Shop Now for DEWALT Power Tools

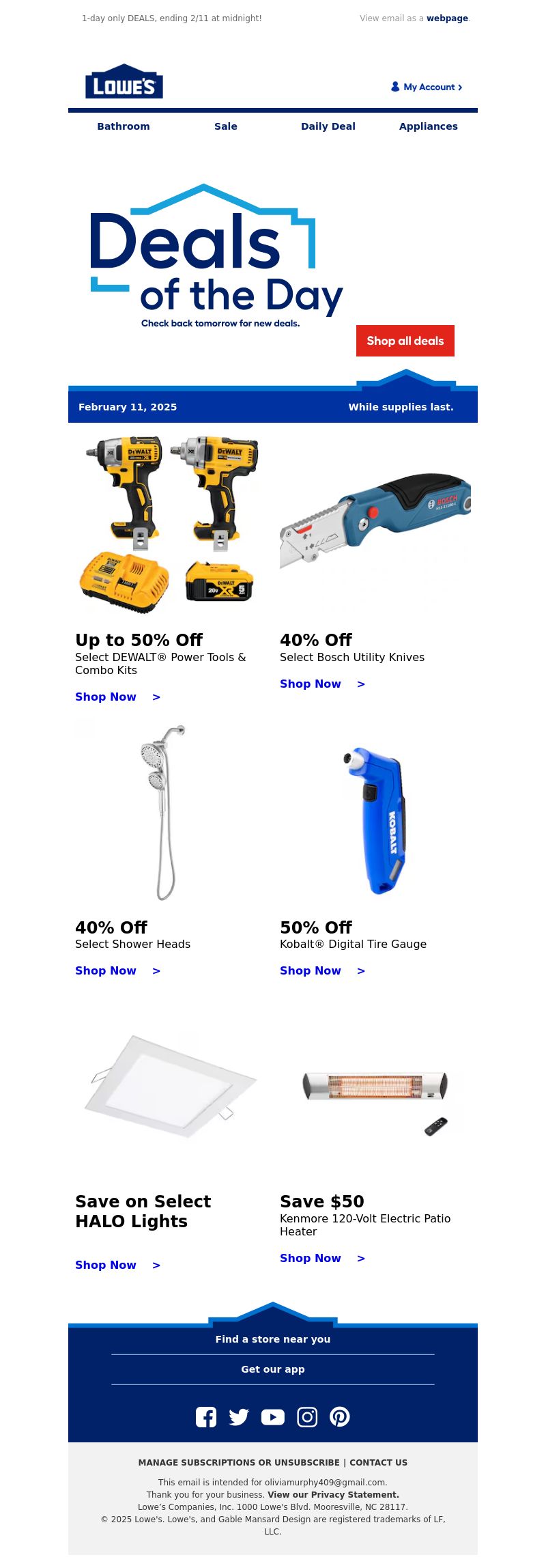117,697
